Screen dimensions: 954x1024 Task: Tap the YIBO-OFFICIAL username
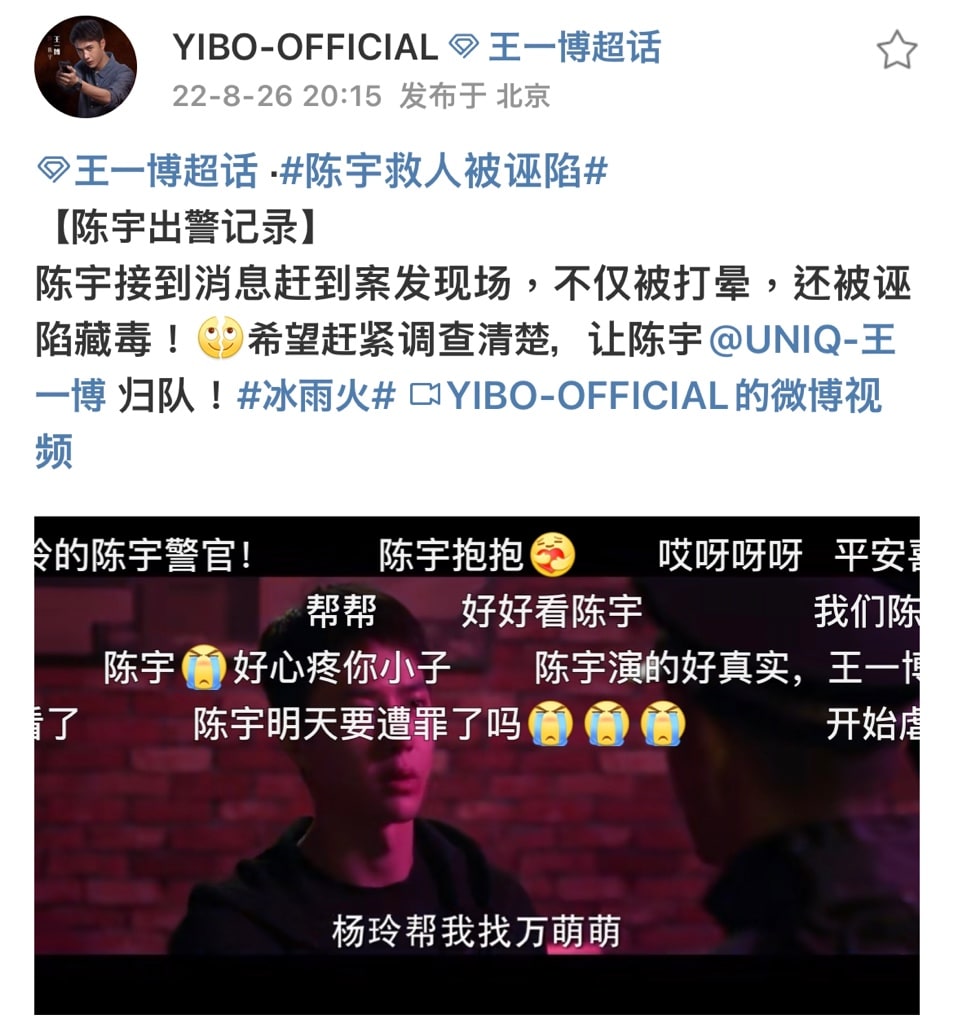coord(305,47)
